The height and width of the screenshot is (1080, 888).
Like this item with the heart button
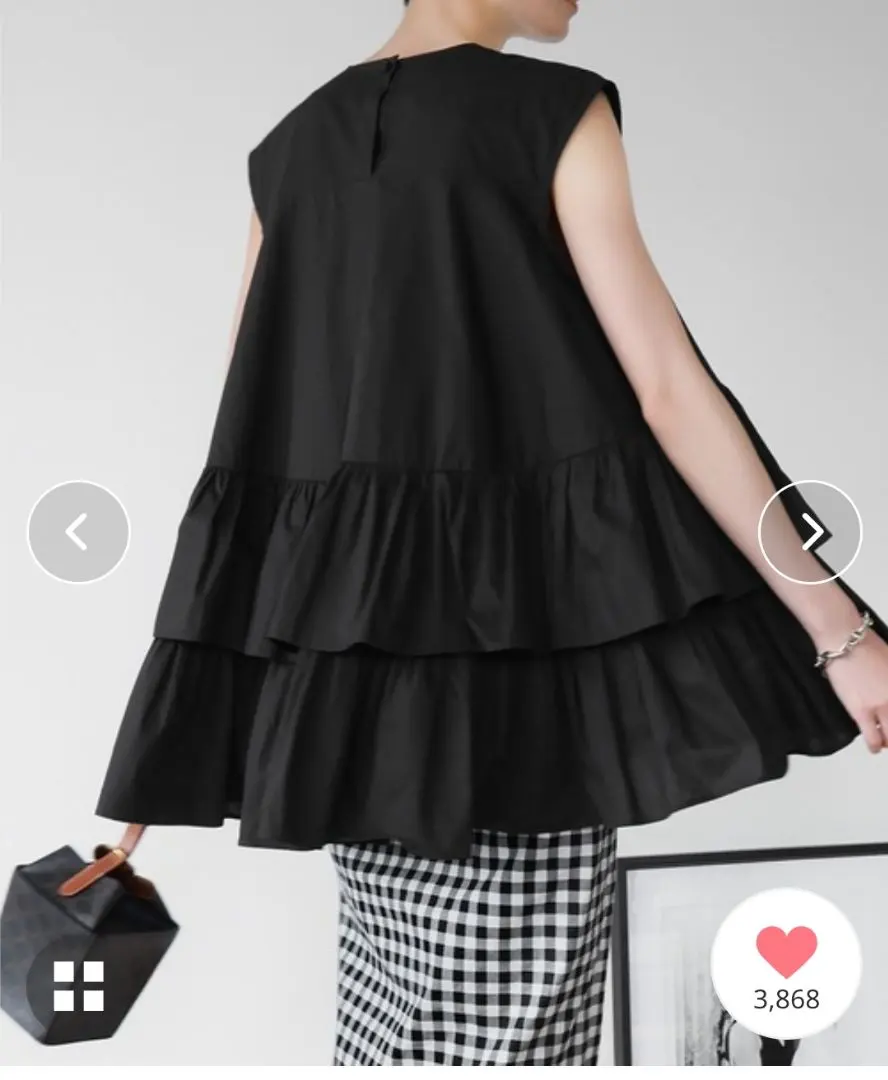click(x=786, y=952)
